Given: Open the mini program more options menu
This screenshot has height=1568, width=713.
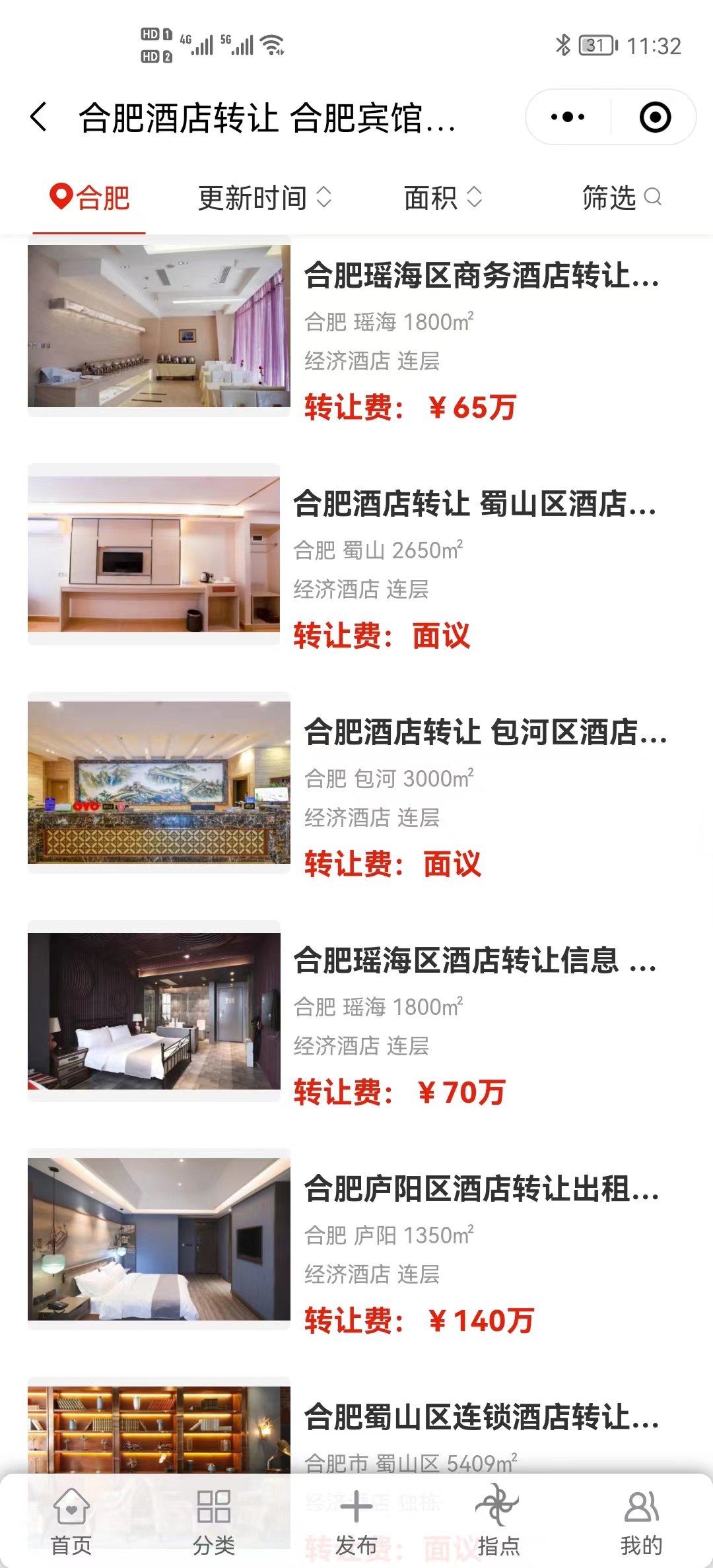Looking at the screenshot, I should coord(568,117).
